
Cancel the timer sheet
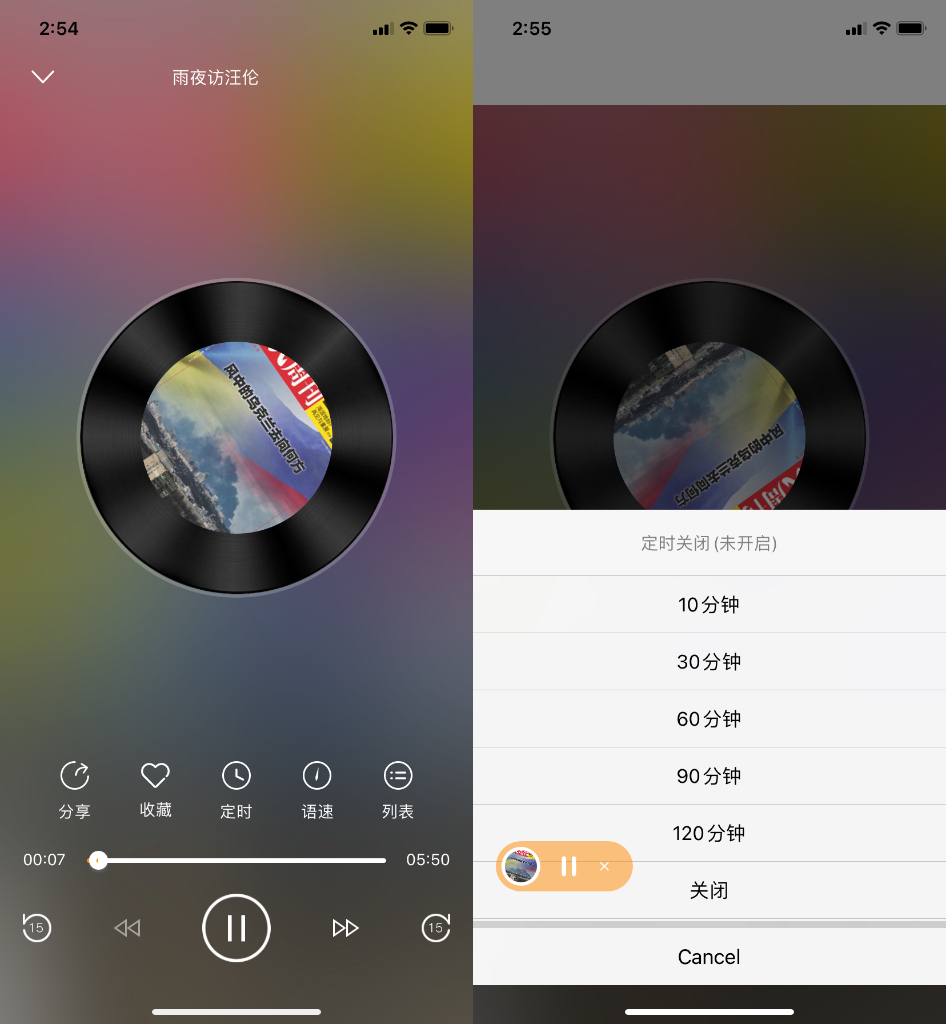pos(709,957)
